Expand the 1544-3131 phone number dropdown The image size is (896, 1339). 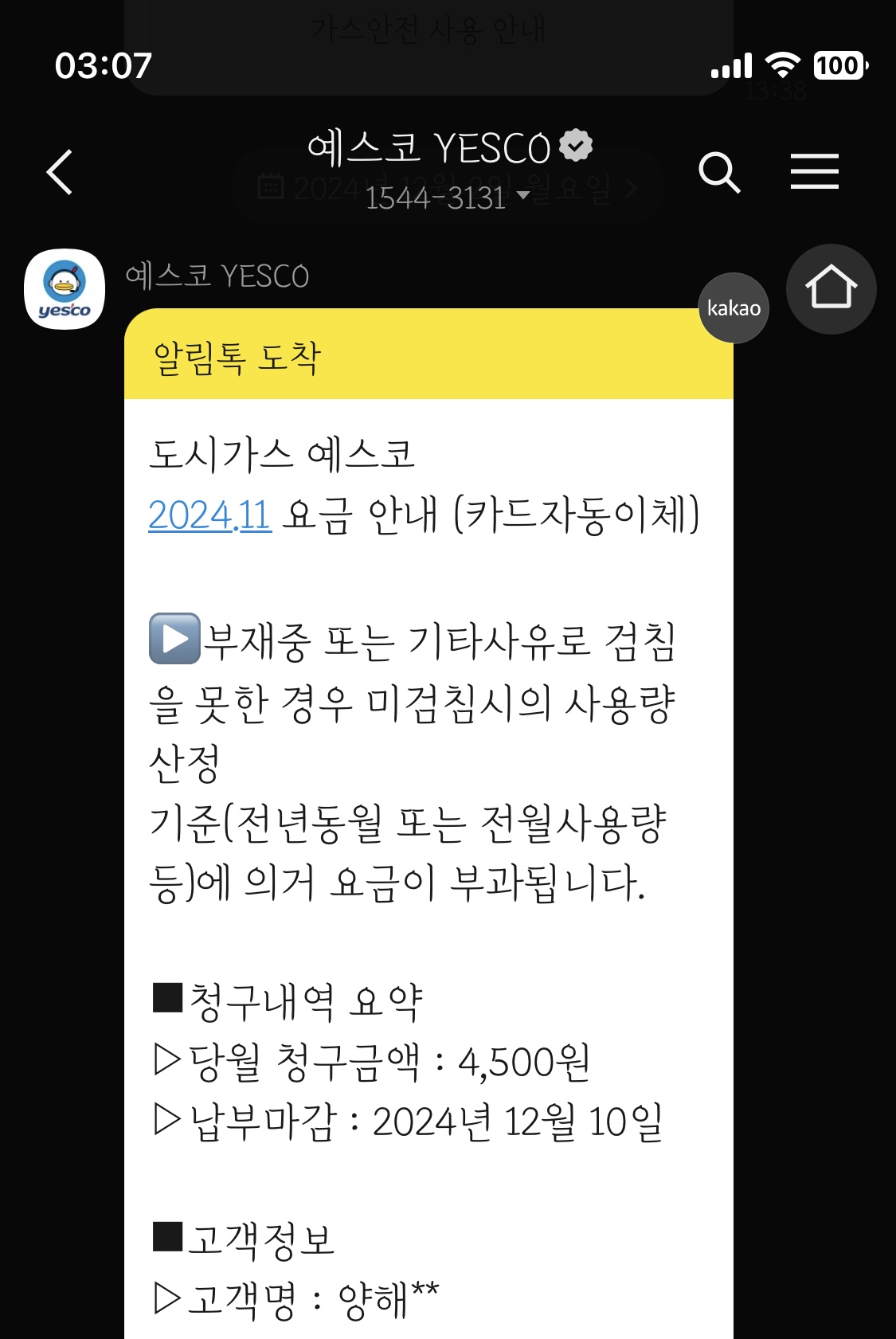click(x=523, y=196)
